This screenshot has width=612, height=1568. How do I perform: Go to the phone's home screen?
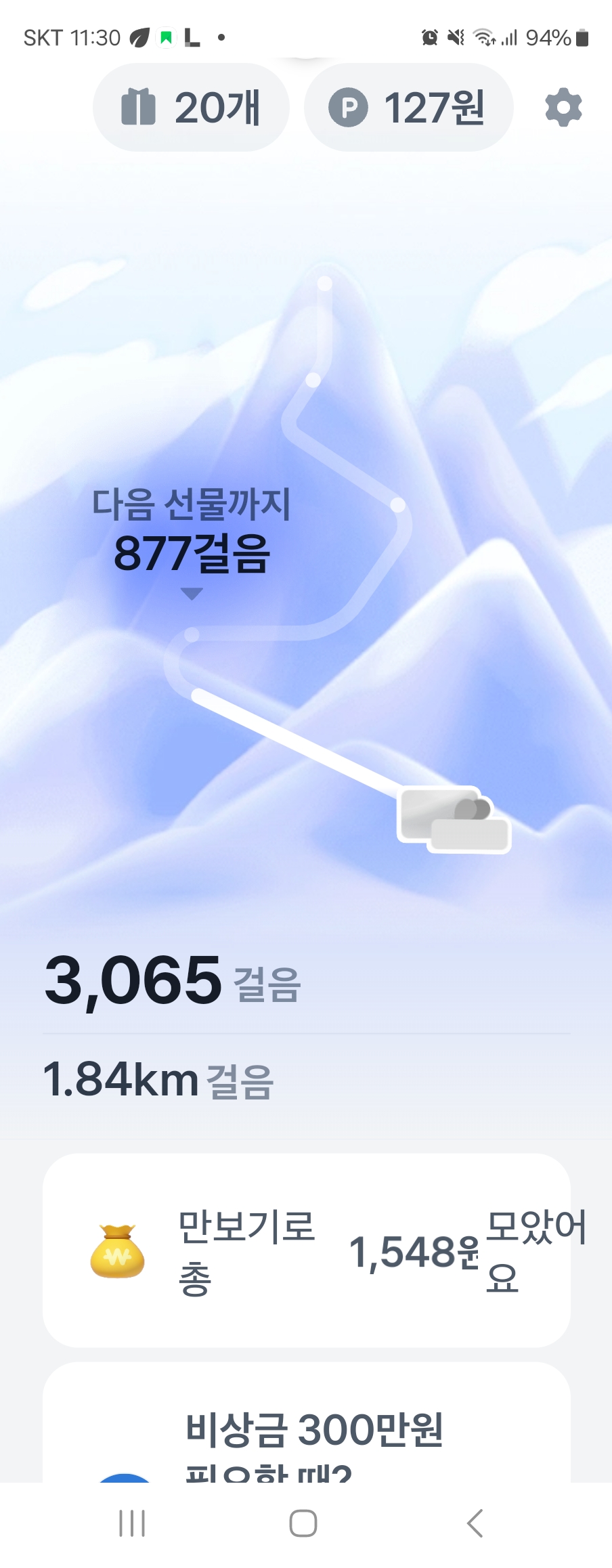coord(303,1523)
